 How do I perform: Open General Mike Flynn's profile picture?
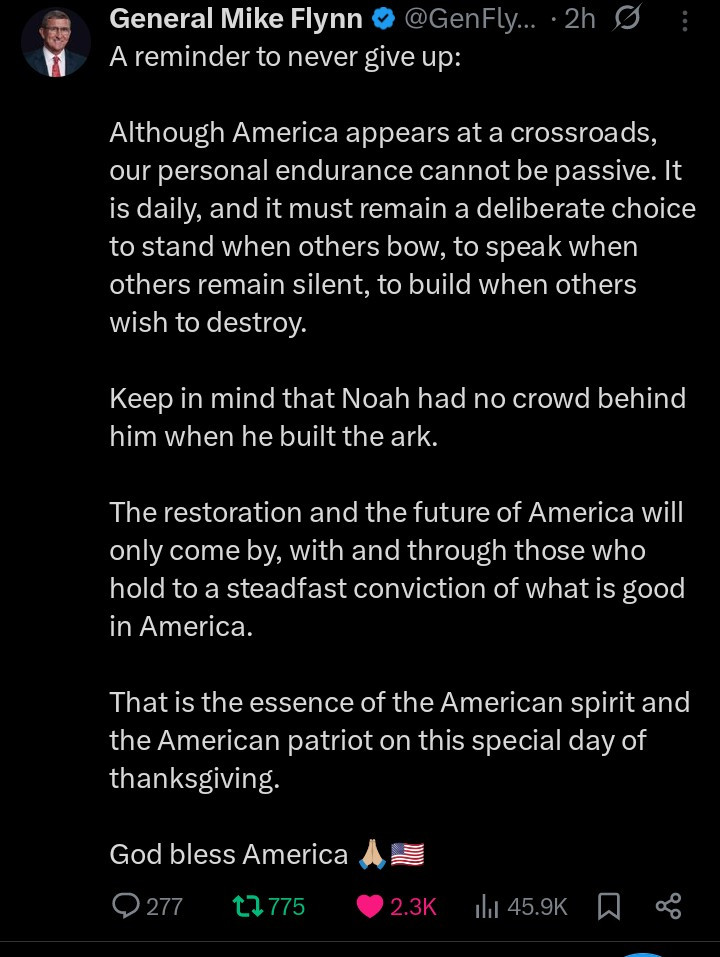coord(55,43)
